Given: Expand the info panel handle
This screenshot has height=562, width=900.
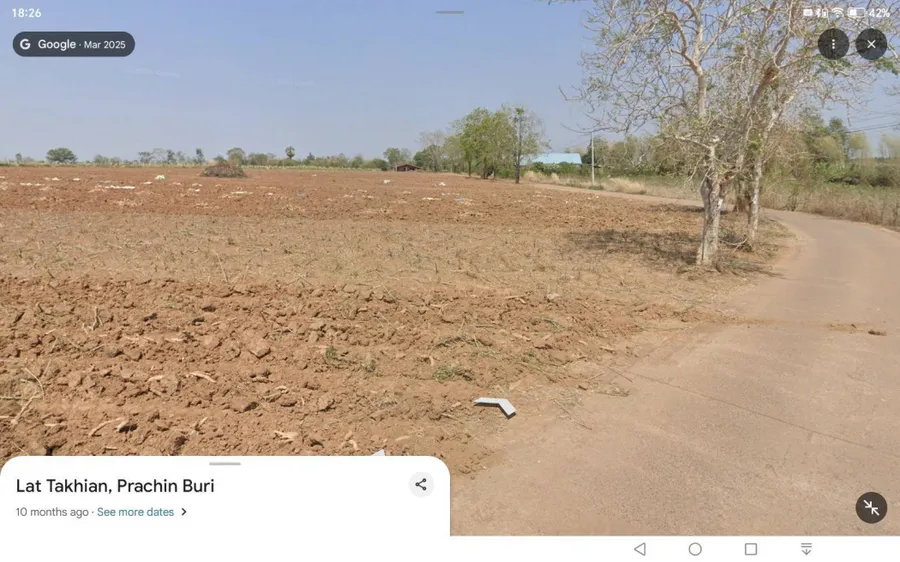Looking at the screenshot, I should tap(225, 464).
